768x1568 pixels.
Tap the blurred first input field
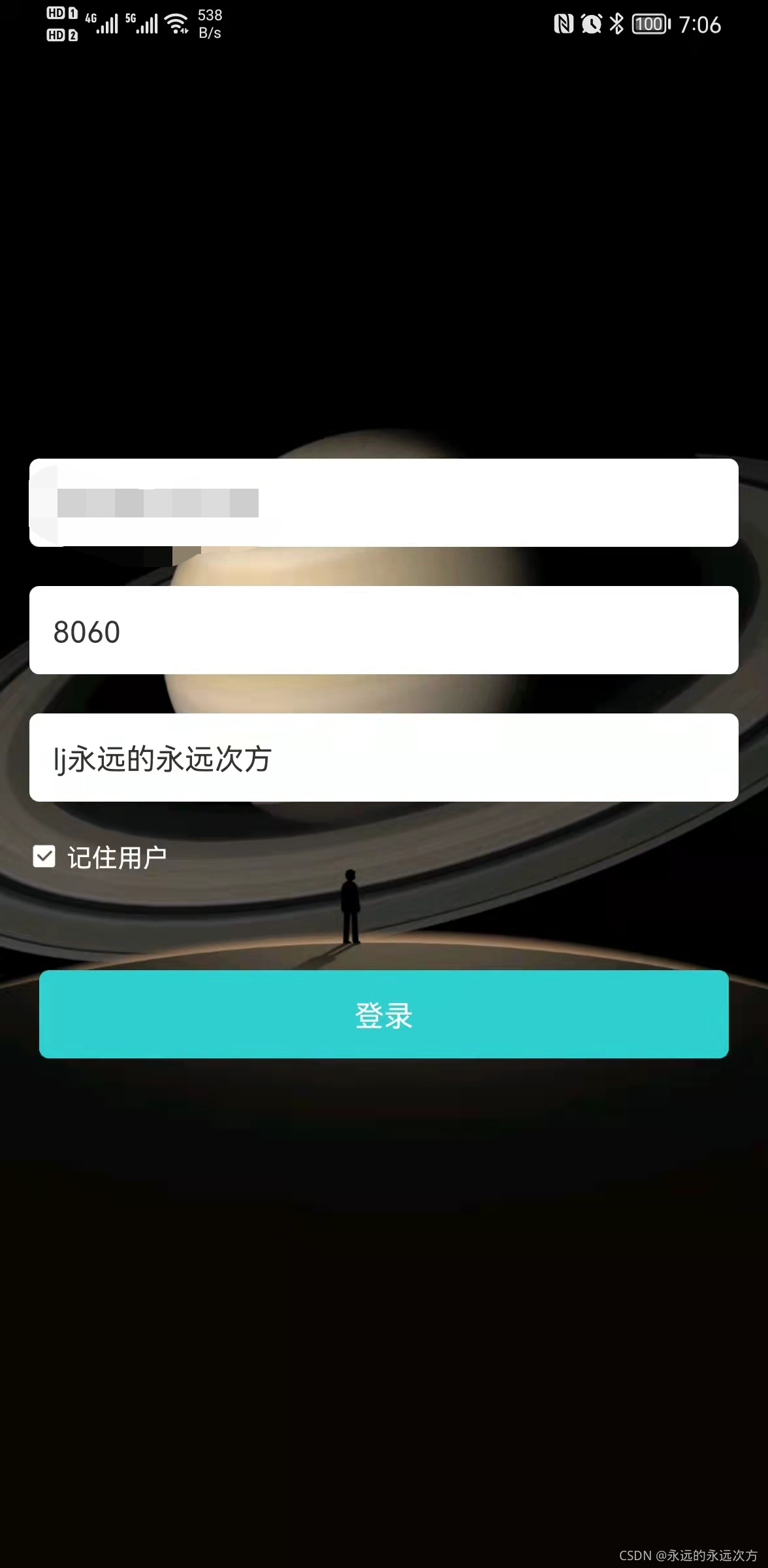[x=384, y=502]
